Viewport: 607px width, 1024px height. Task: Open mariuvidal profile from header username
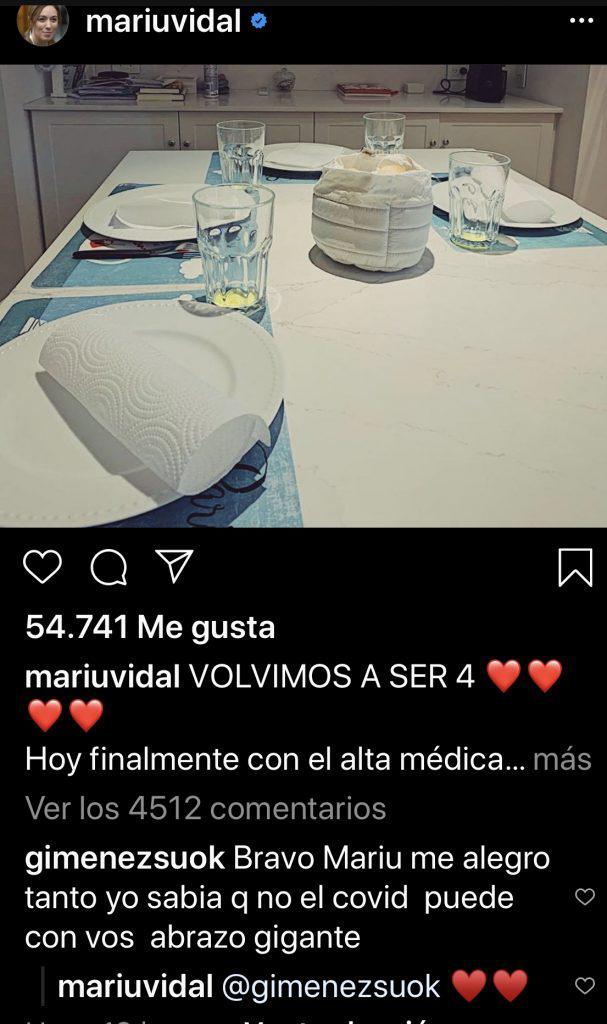point(163,21)
